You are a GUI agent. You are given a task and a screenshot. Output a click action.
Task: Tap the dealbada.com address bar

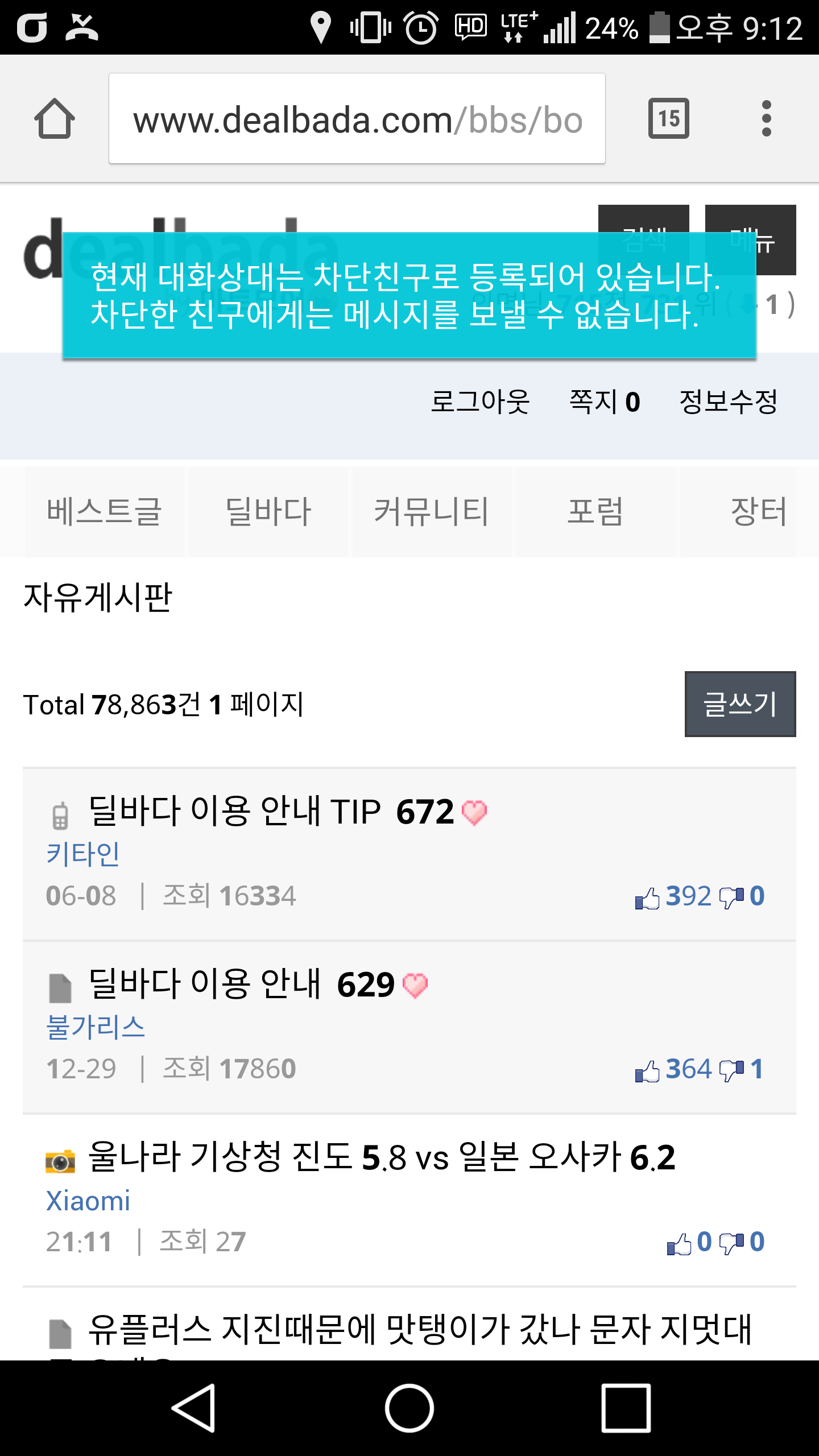click(357, 119)
